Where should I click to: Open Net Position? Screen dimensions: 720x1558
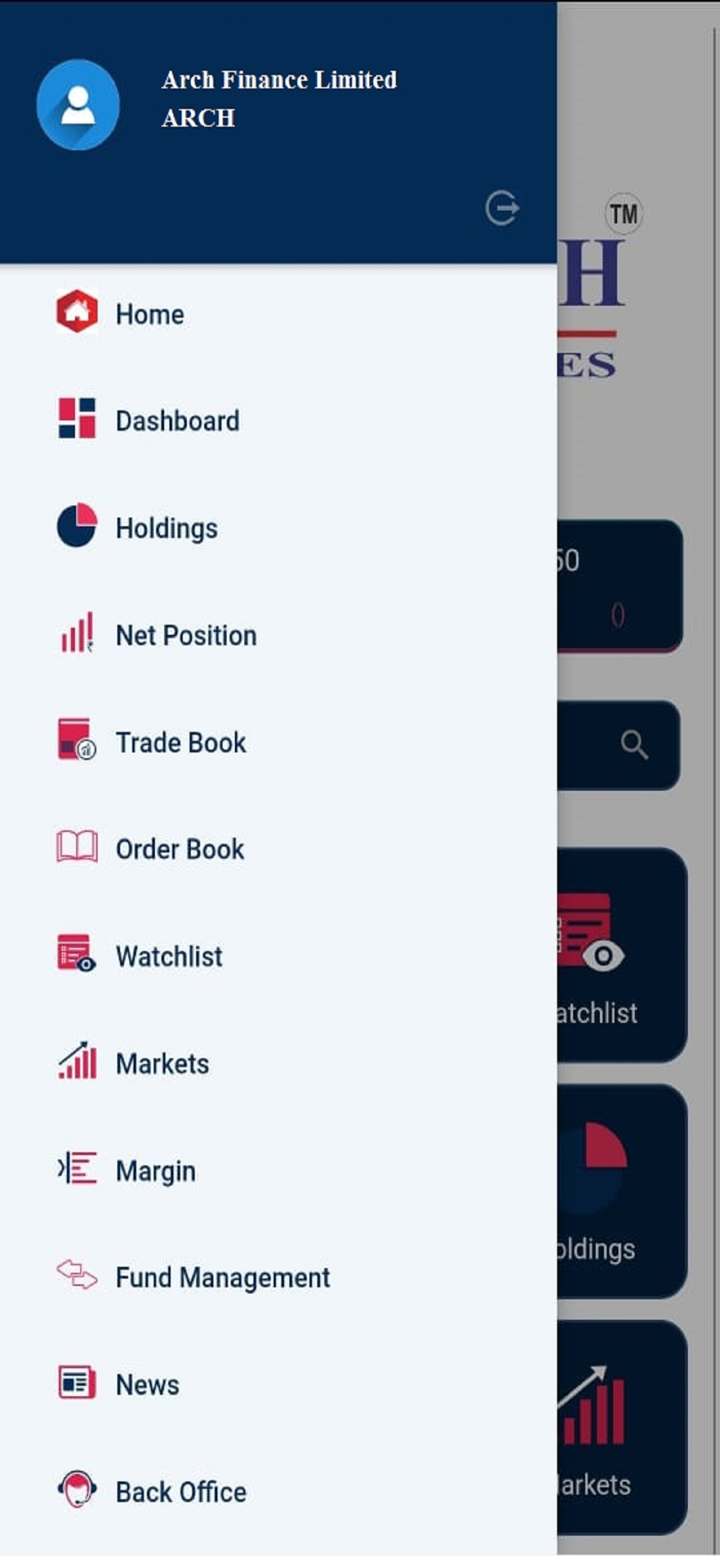186,635
